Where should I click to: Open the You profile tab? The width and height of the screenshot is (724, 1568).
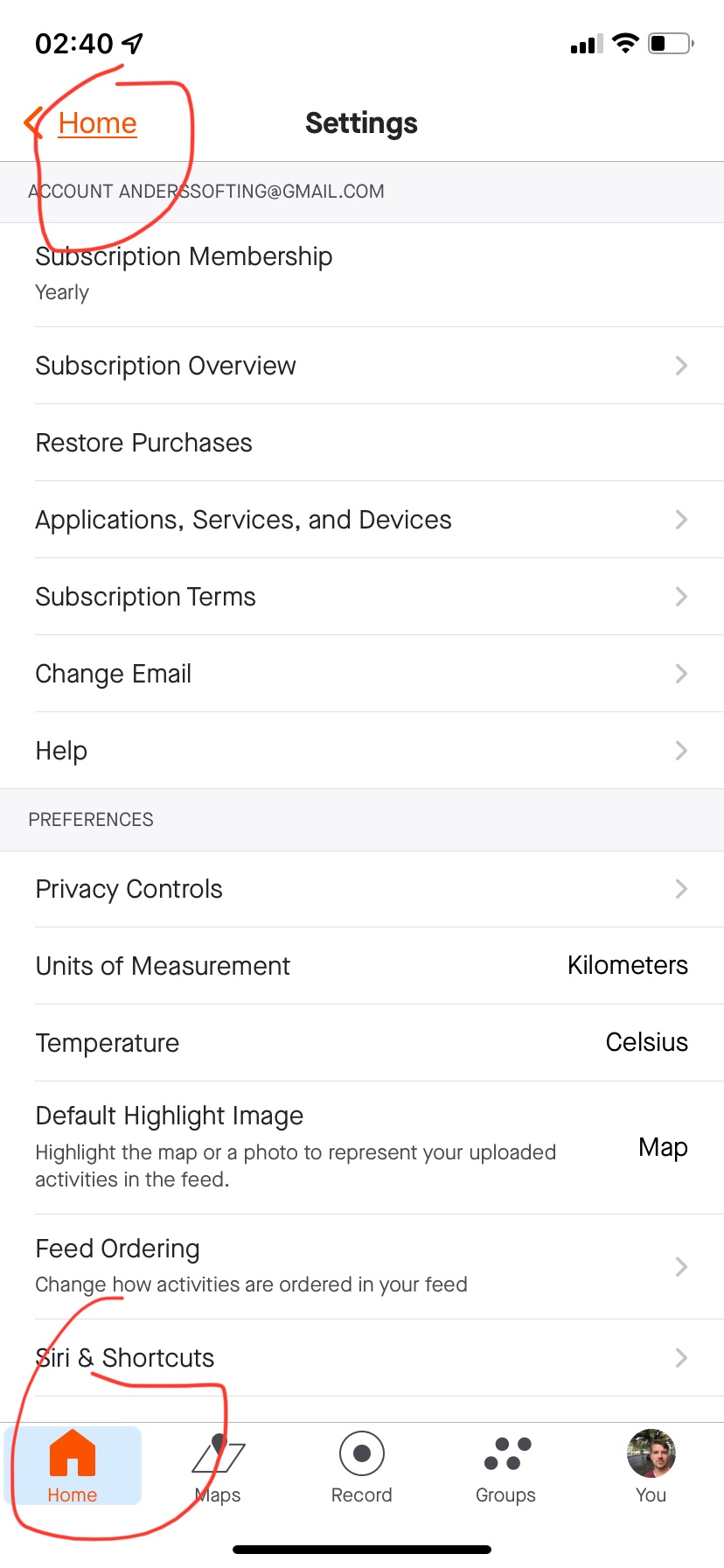click(651, 1466)
